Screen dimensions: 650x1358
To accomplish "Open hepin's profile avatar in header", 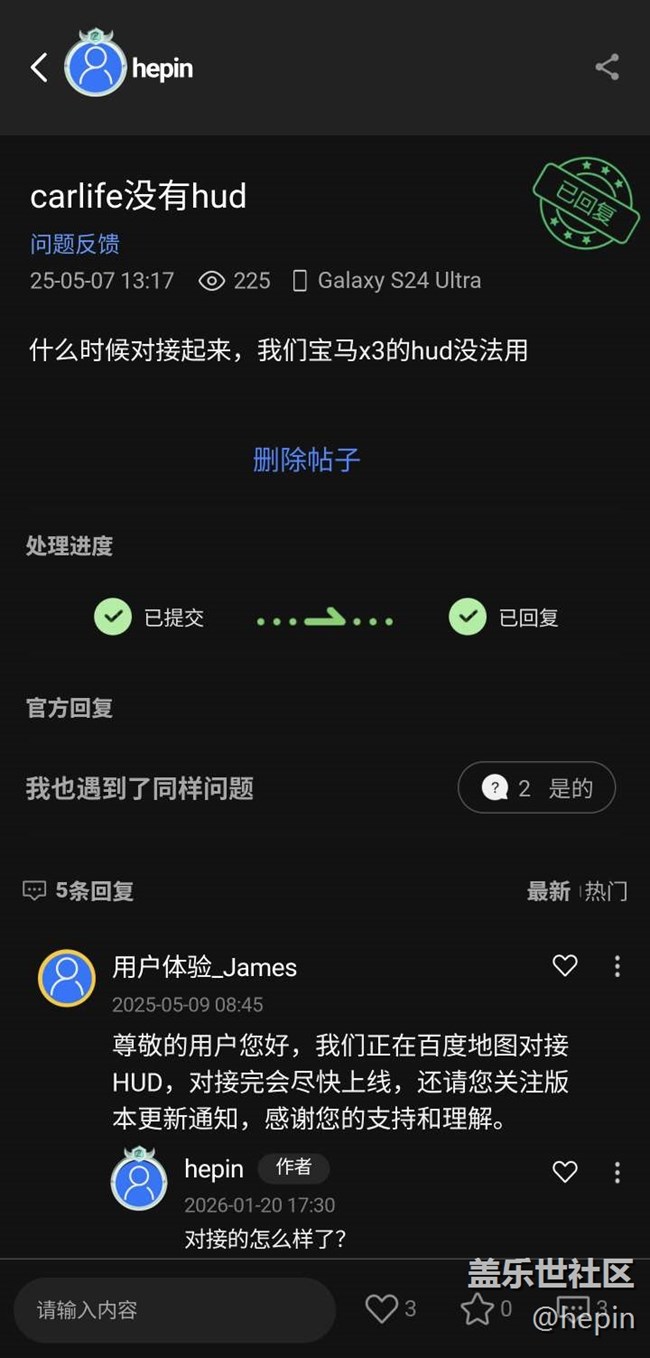I will coord(95,66).
